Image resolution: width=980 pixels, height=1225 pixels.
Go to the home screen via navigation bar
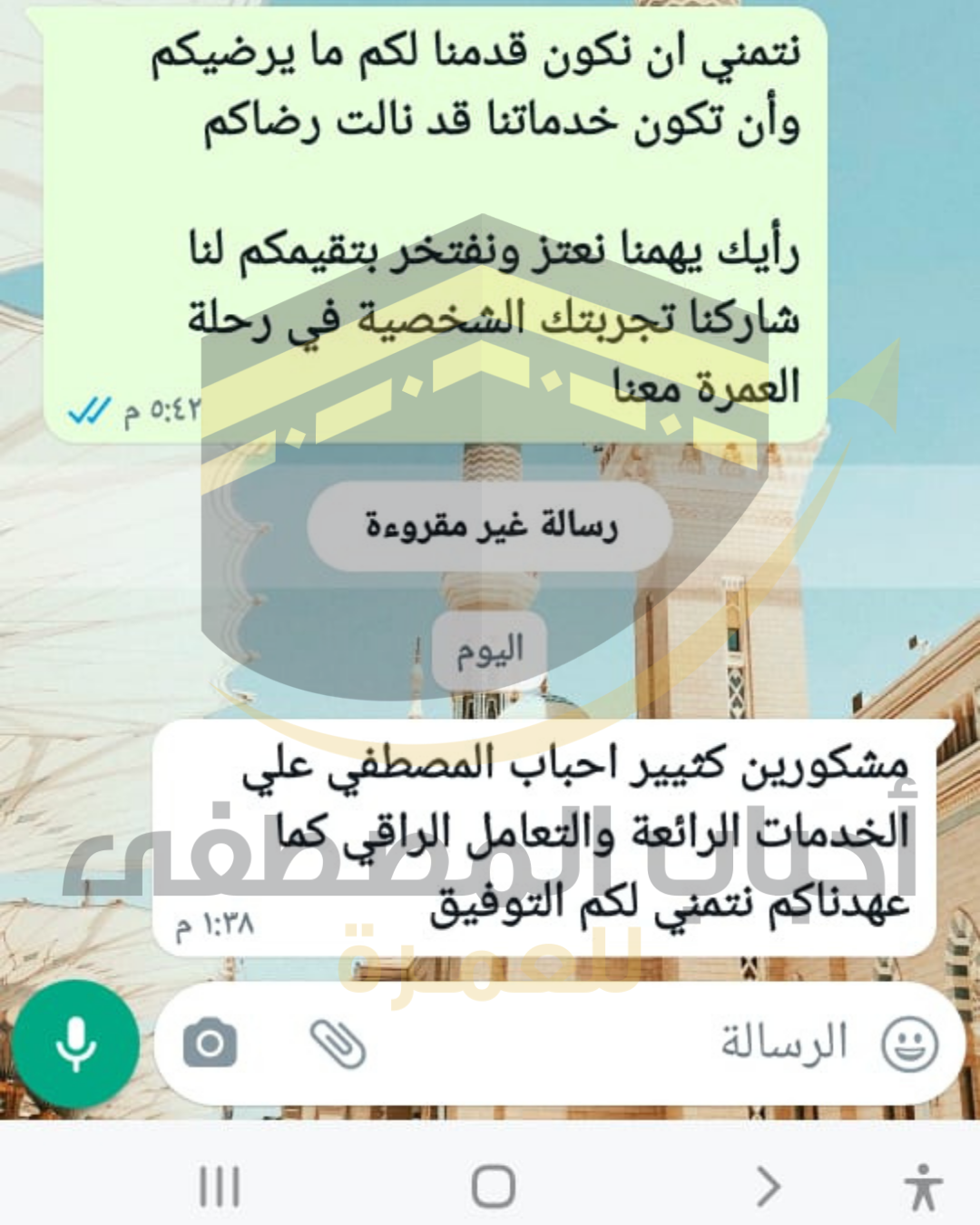coord(493,1186)
